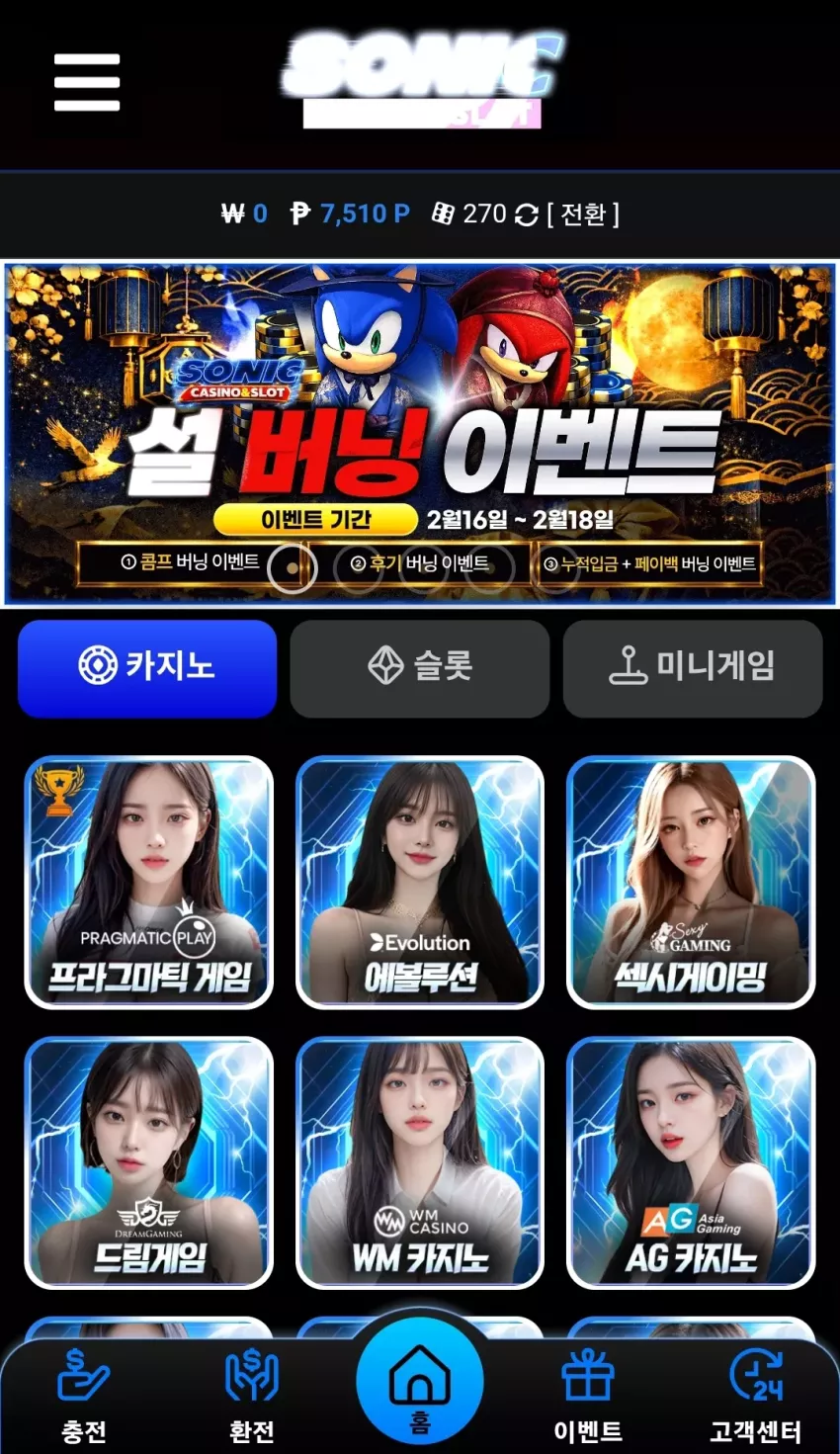Open the hamburger menu
The width and height of the screenshot is (840, 1454).
tap(87, 82)
